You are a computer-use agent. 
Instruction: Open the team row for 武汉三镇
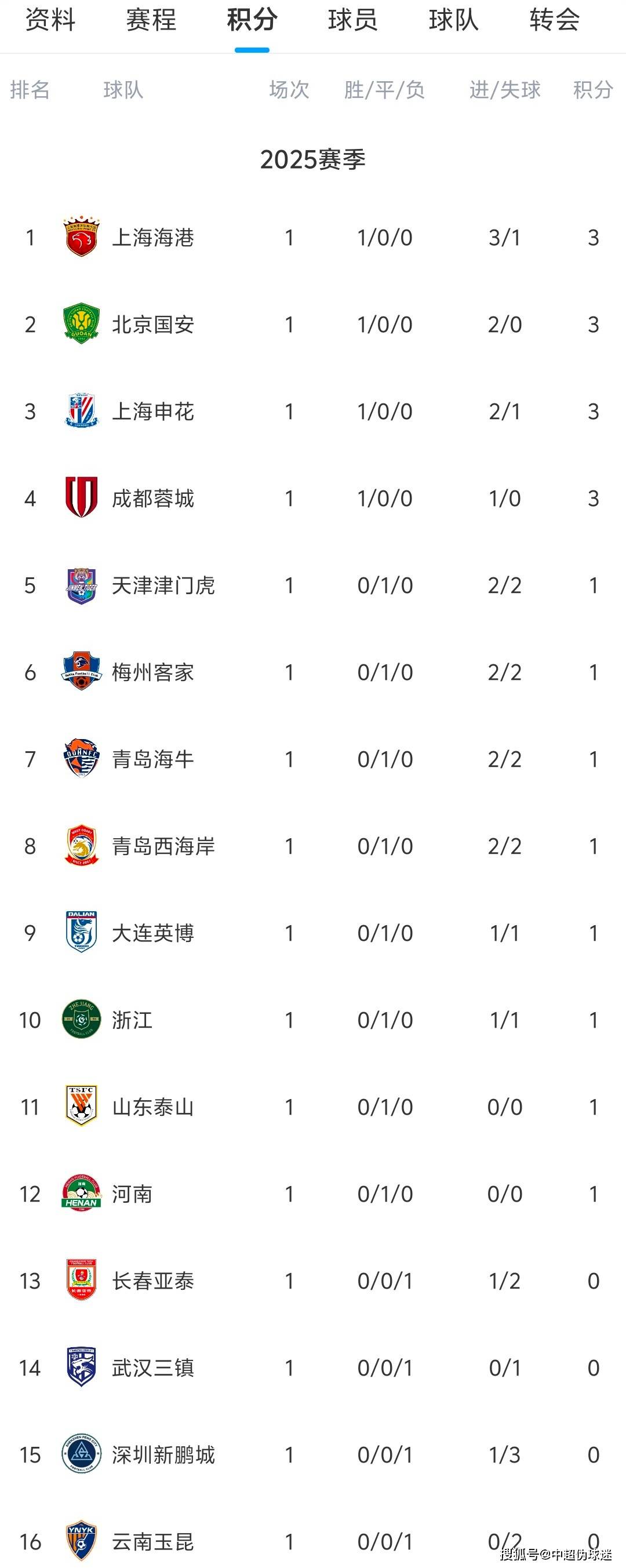[153, 1368]
